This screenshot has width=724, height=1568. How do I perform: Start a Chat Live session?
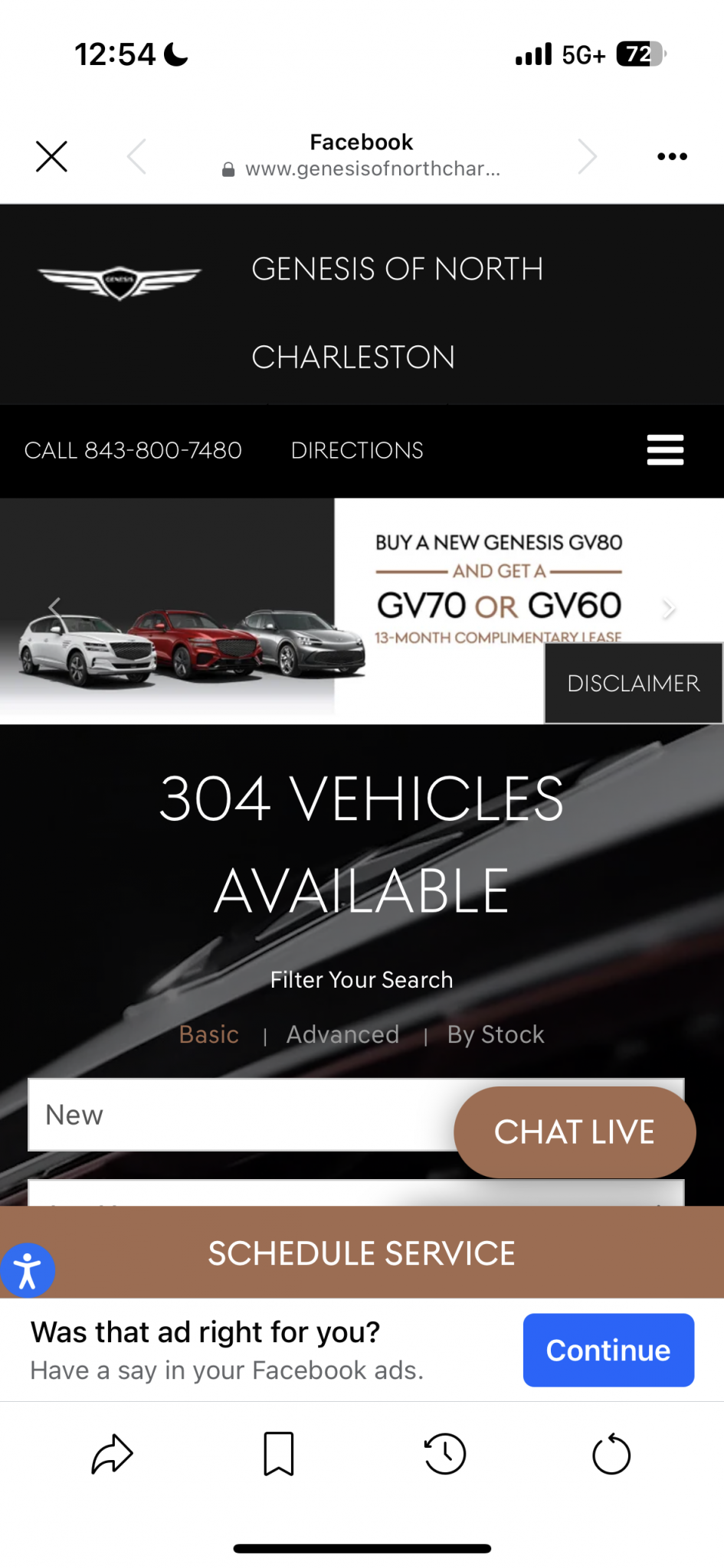point(575,1132)
